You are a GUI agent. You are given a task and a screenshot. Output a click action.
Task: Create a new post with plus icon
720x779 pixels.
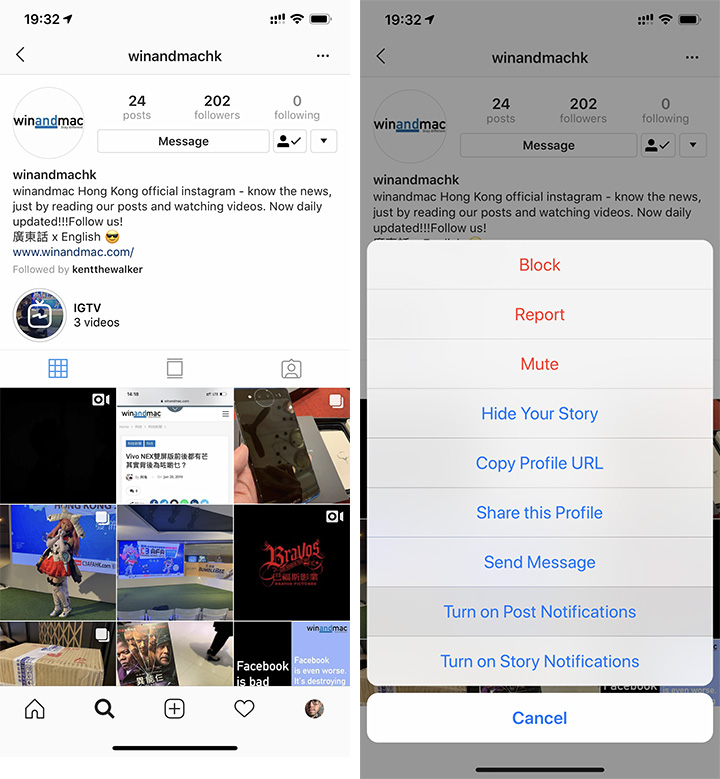174,709
